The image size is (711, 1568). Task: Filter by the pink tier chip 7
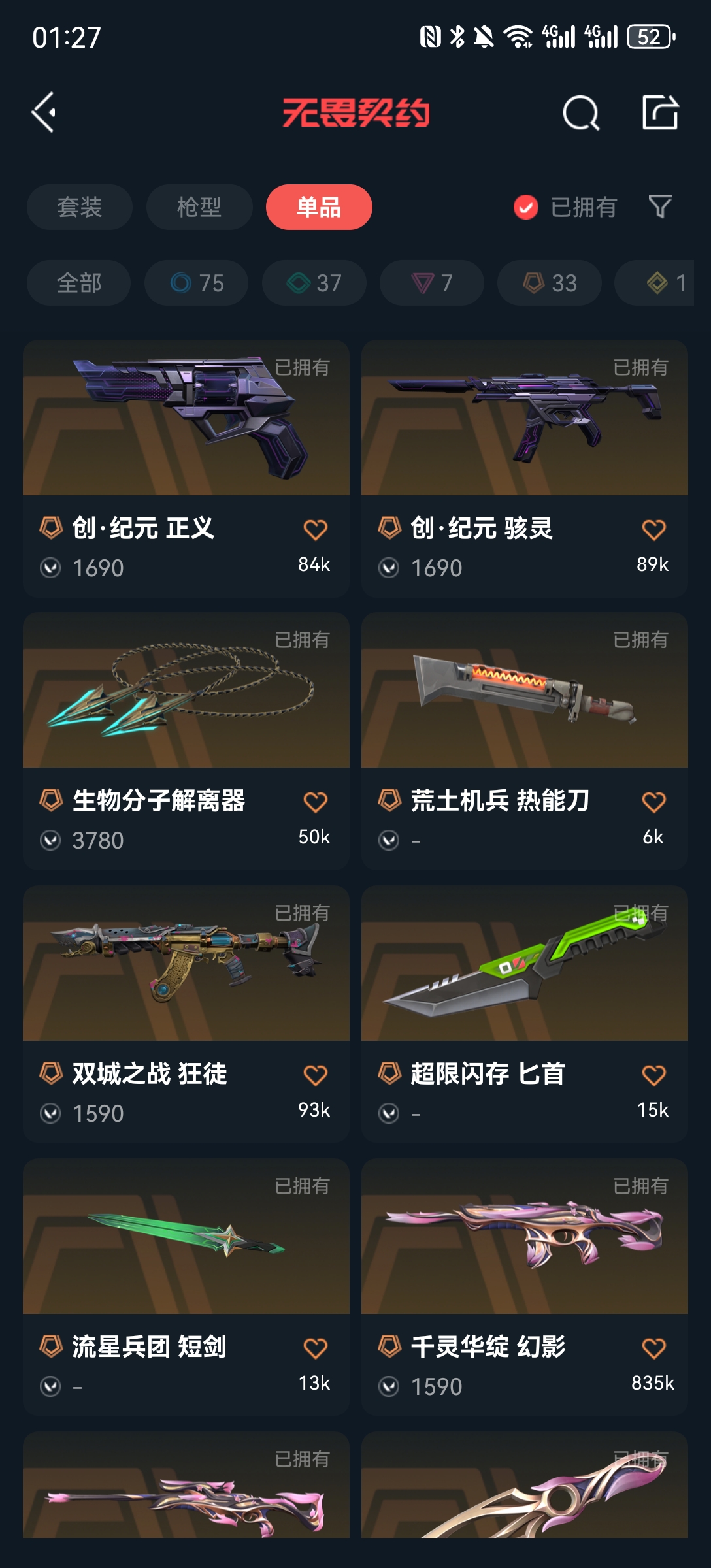(432, 283)
